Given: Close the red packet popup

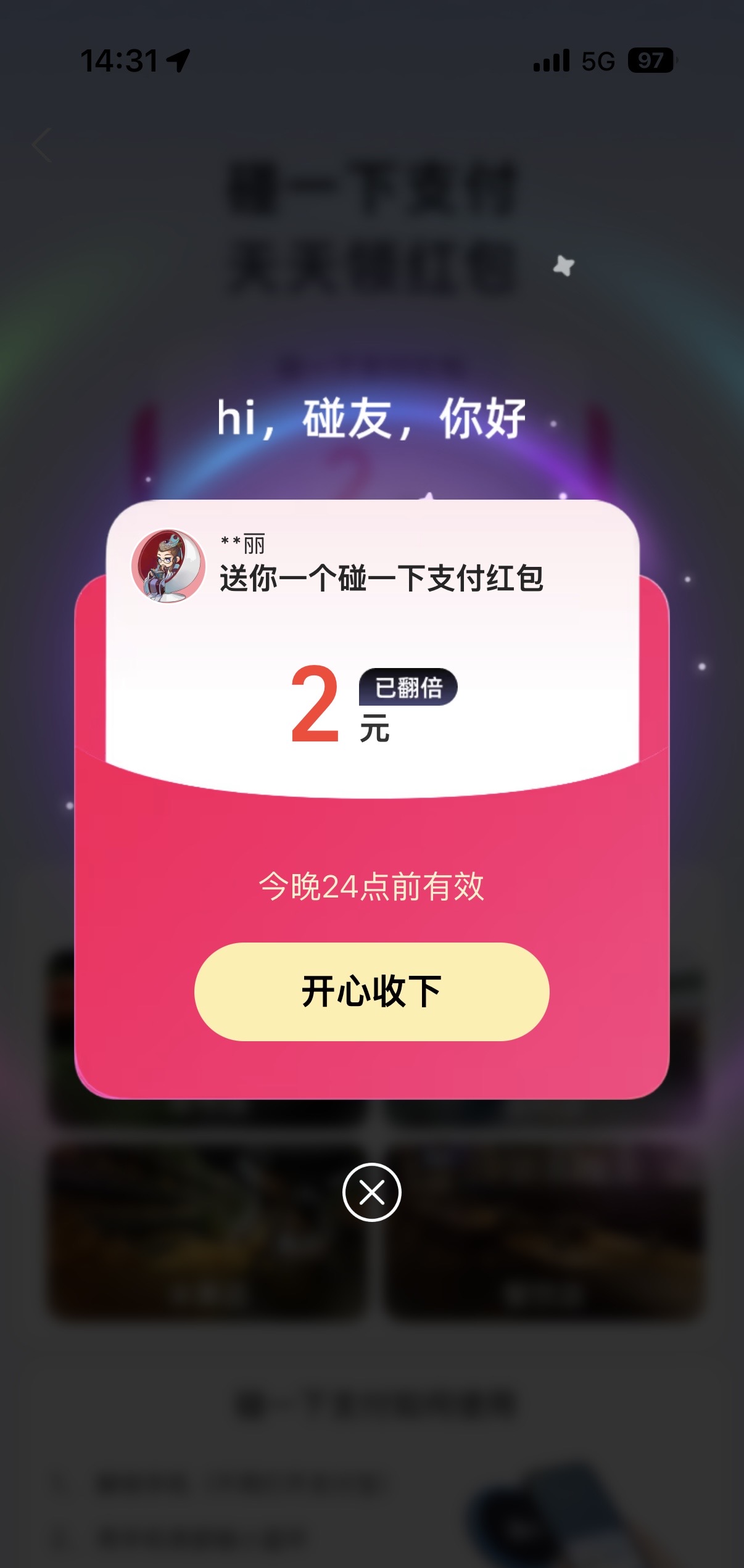Looking at the screenshot, I should click(371, 1192).
